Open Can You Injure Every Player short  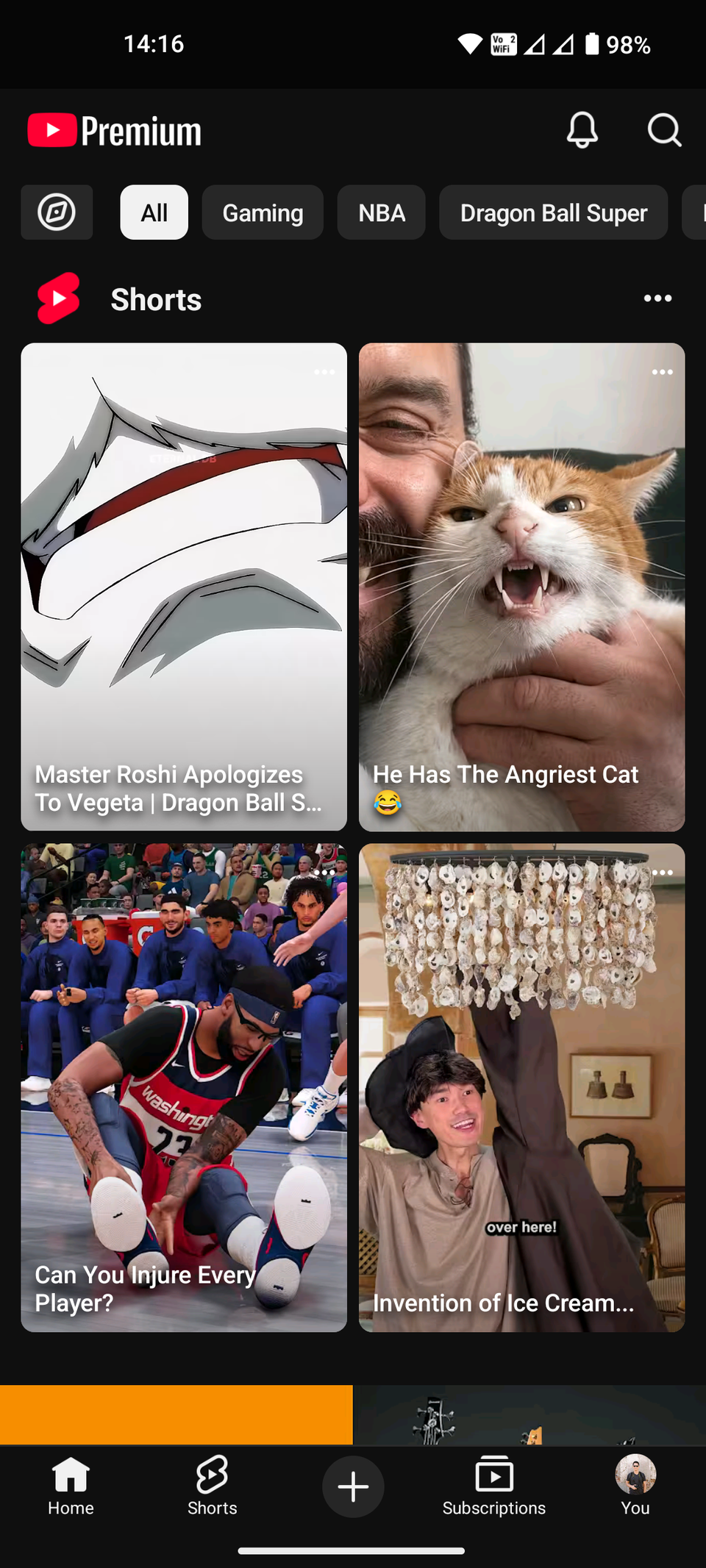(184, 1087)
